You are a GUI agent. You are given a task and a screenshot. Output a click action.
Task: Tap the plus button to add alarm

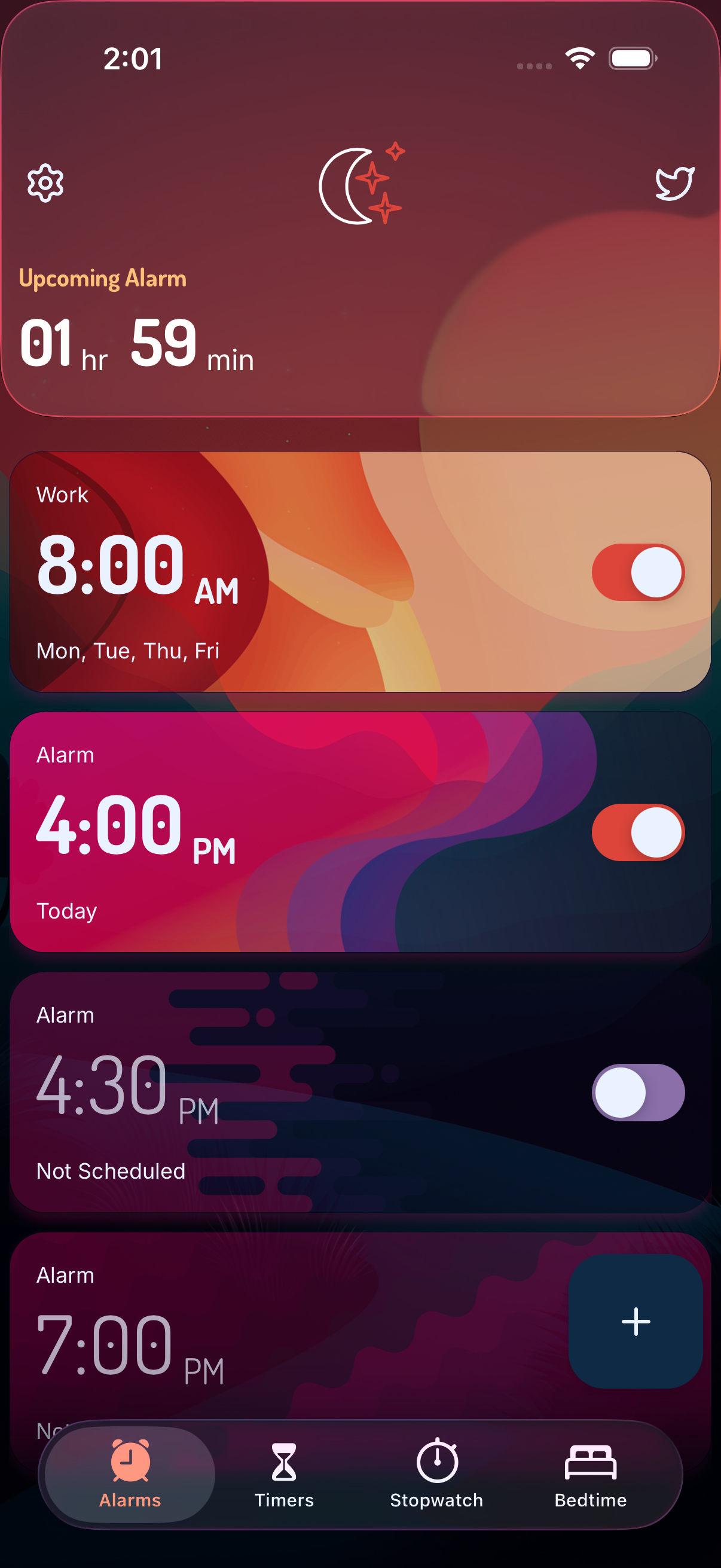(x=636, y=1321)
